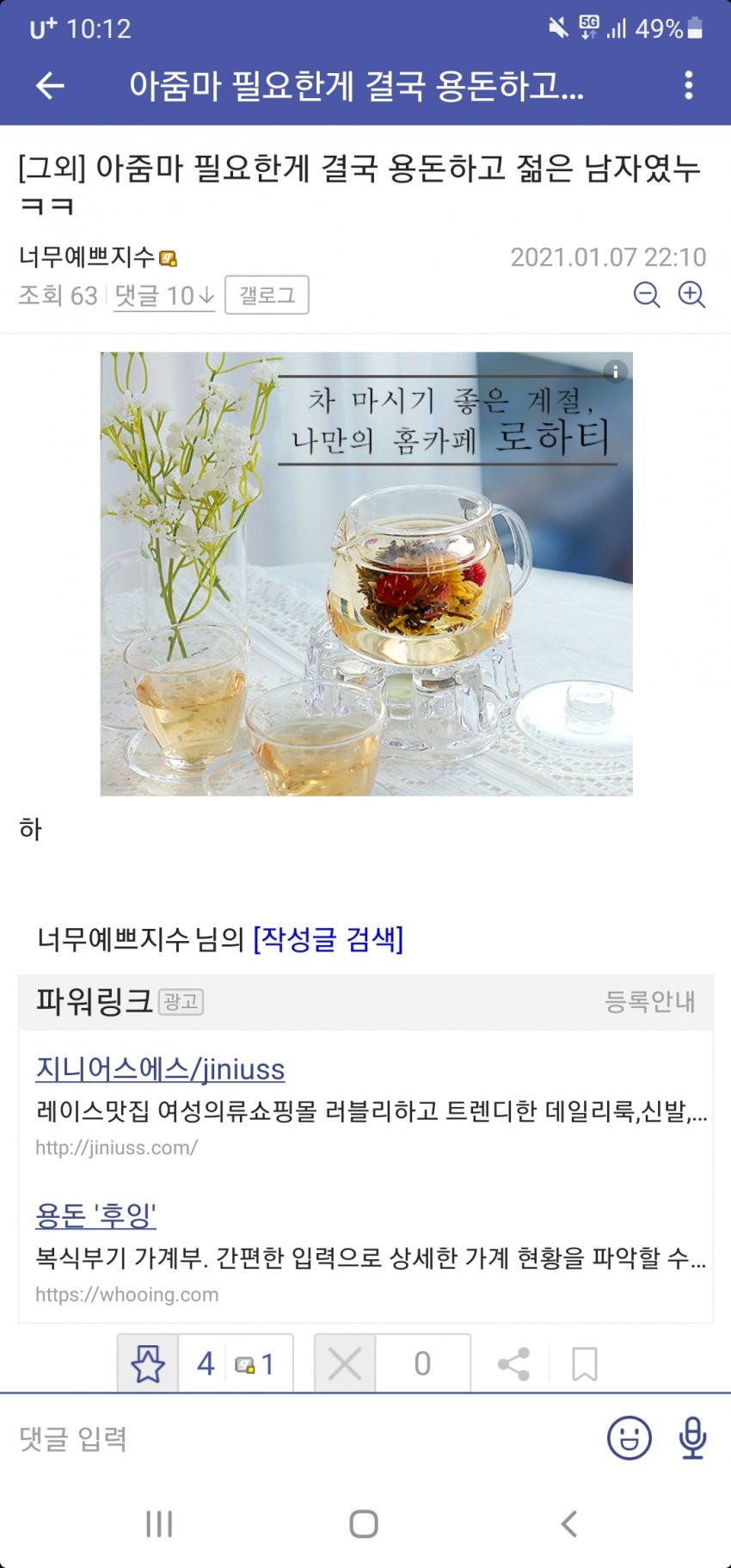The width and height of the screenshot is (731, 1568).
Task: Go back using the header arrow
Action: (x=50, y=85)
